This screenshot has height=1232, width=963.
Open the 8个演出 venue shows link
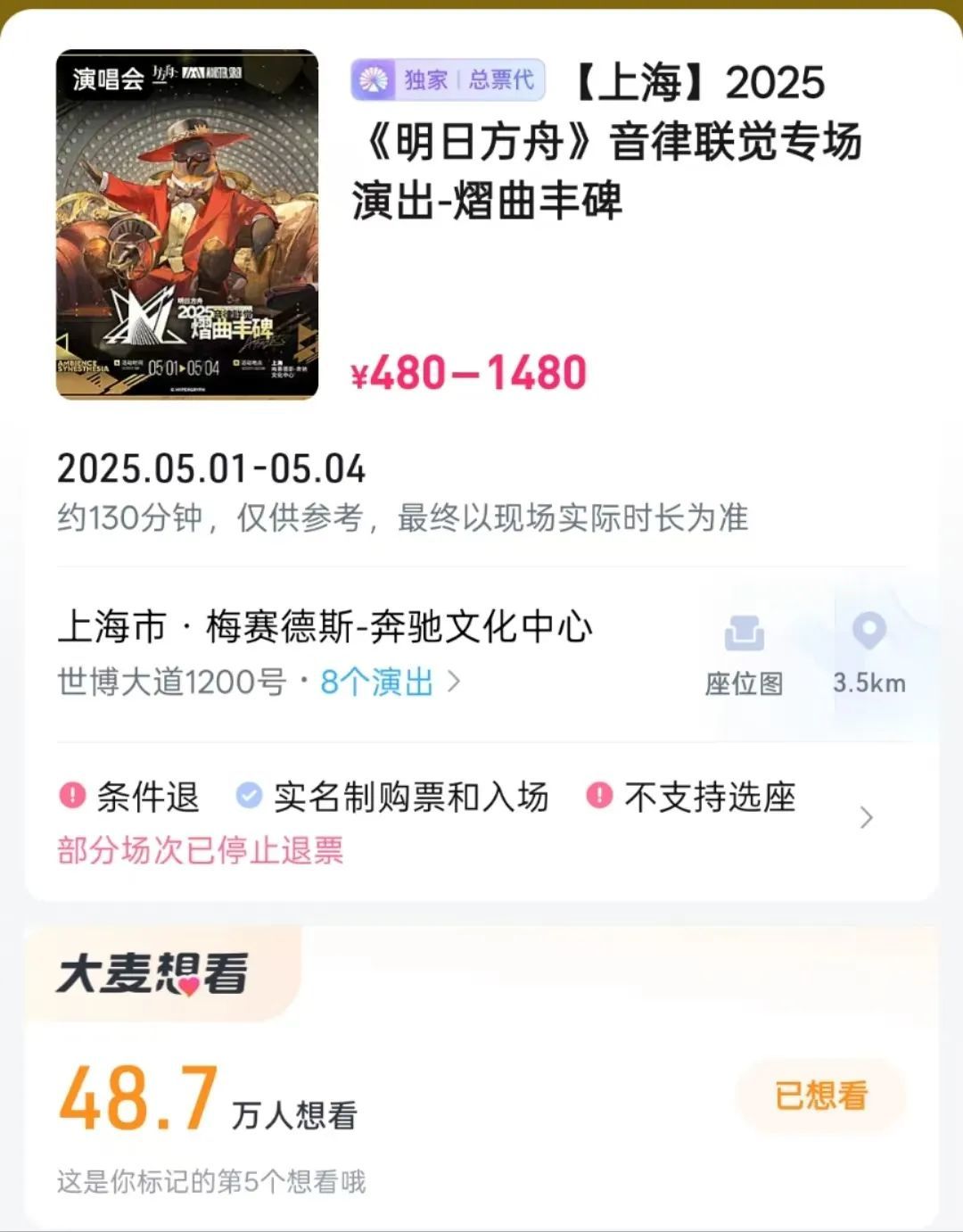390,682
